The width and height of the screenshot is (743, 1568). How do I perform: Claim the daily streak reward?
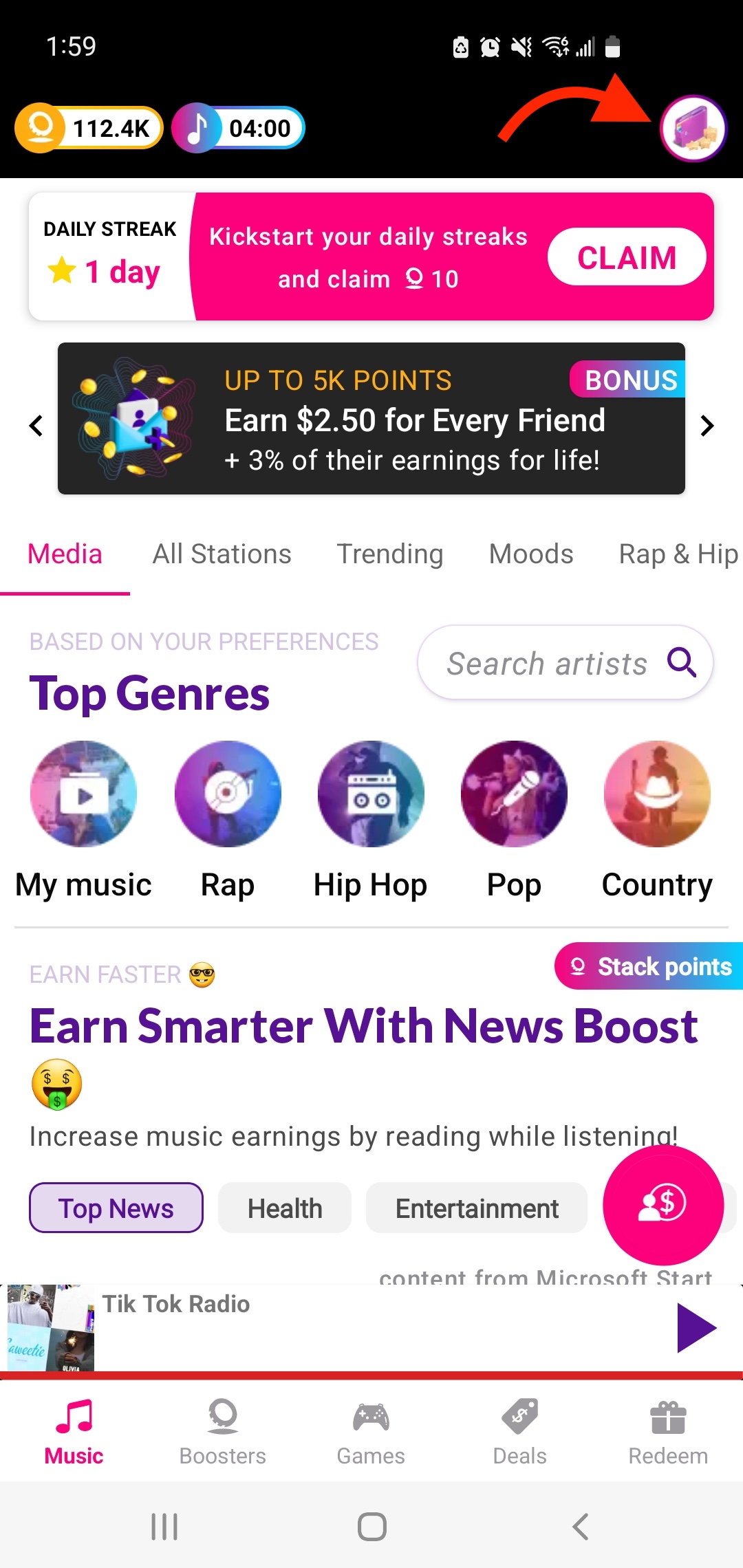[626, 257]
